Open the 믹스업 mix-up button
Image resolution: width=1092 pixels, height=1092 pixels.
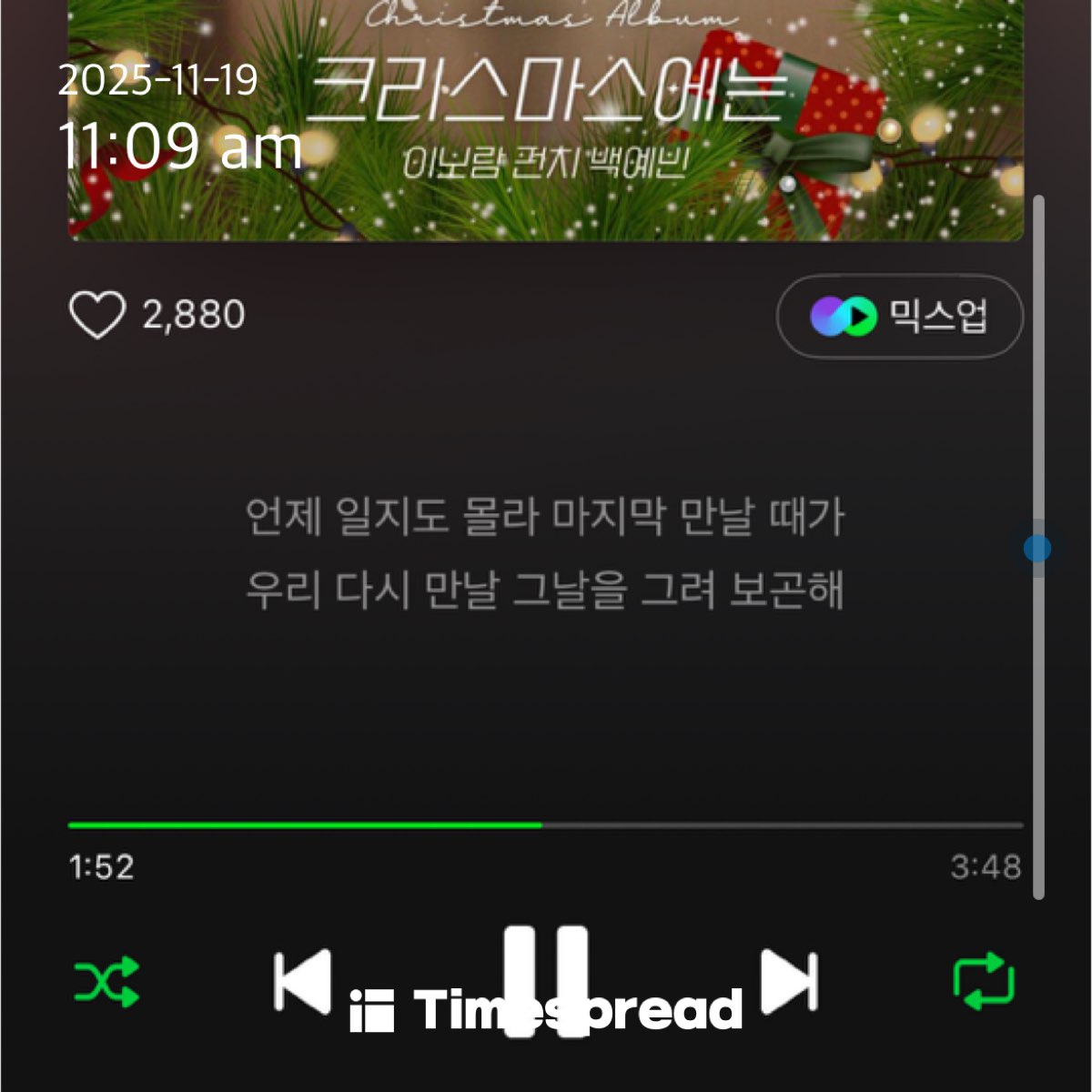899,317
